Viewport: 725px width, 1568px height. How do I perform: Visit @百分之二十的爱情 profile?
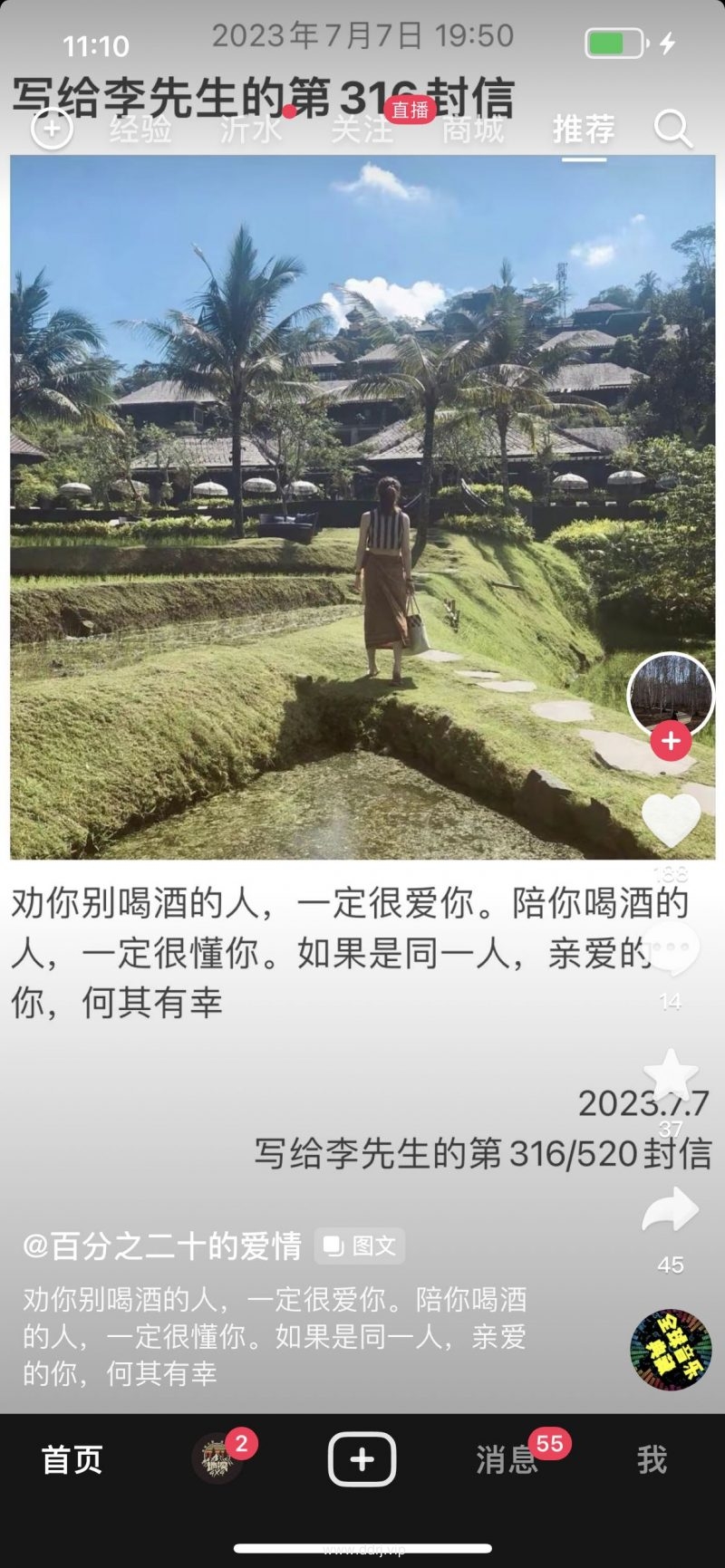pos(162,1246)
